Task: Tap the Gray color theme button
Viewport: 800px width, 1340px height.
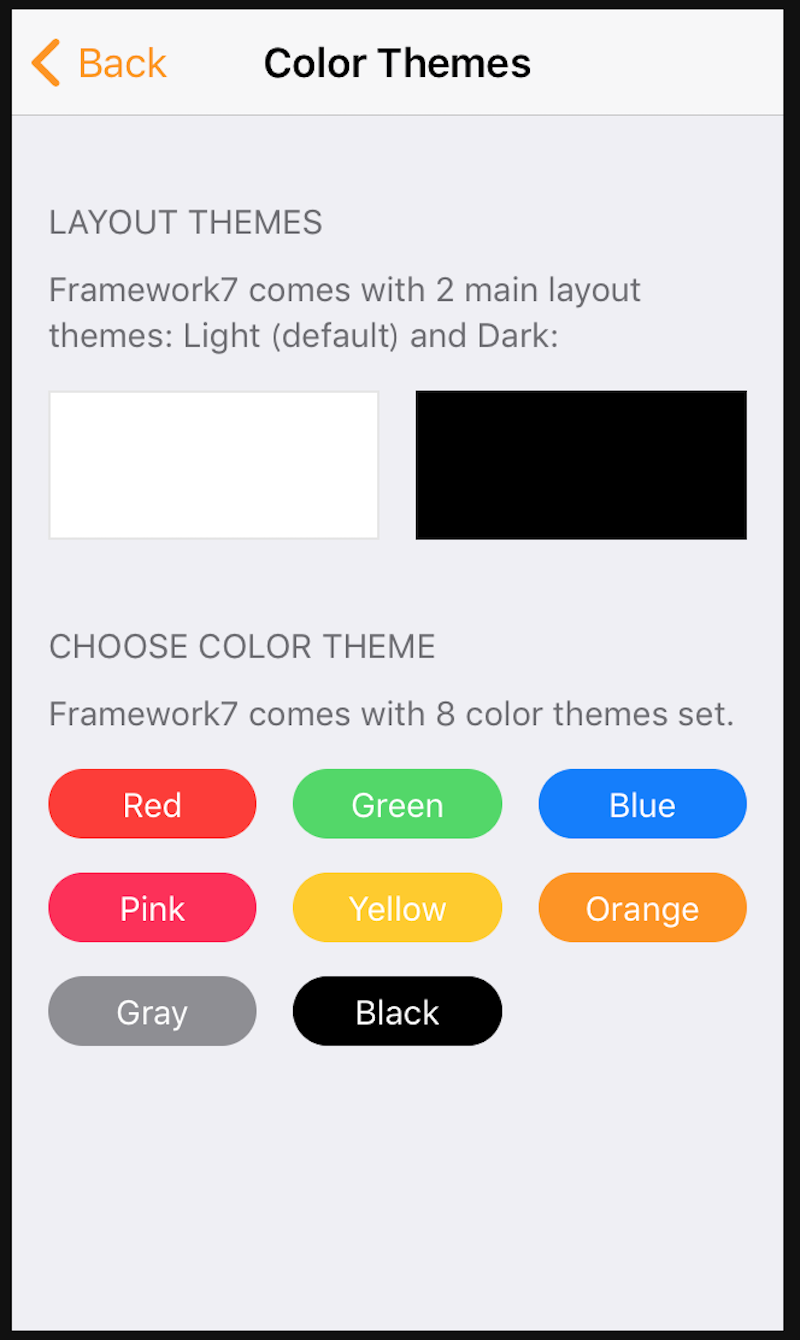Action: [152, 1012]
